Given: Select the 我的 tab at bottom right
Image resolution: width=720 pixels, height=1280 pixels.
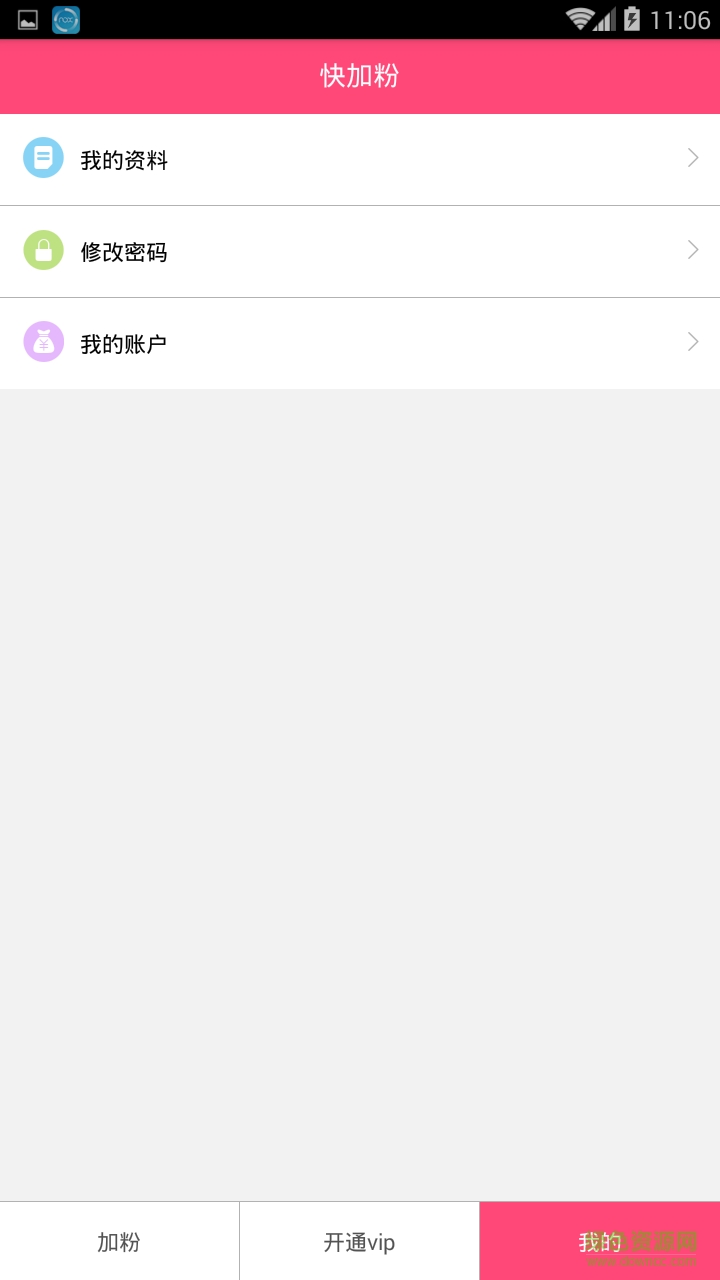Looking at the screenshot, I should point(598,1240).
